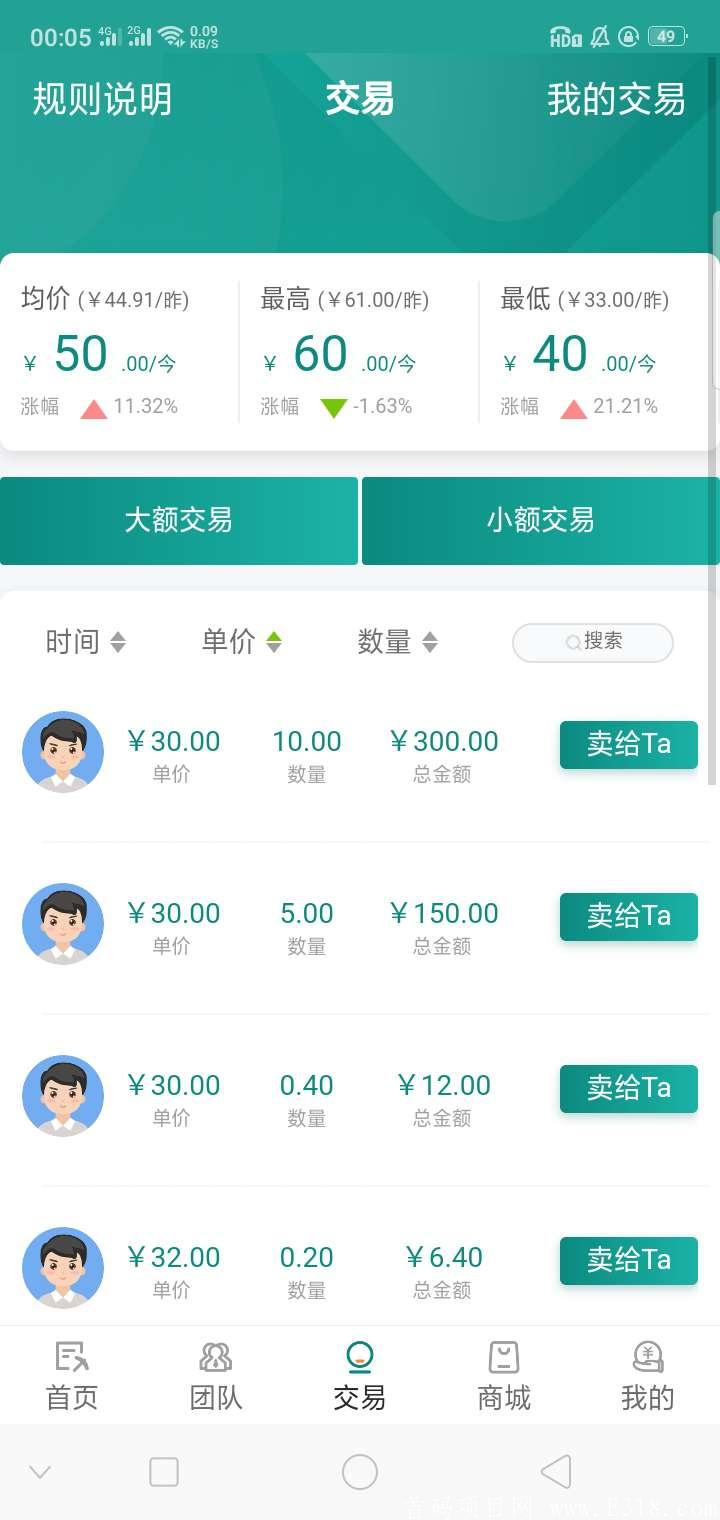Switch to 商城 tab
720x1520 pixels.
pos(504,1376)
